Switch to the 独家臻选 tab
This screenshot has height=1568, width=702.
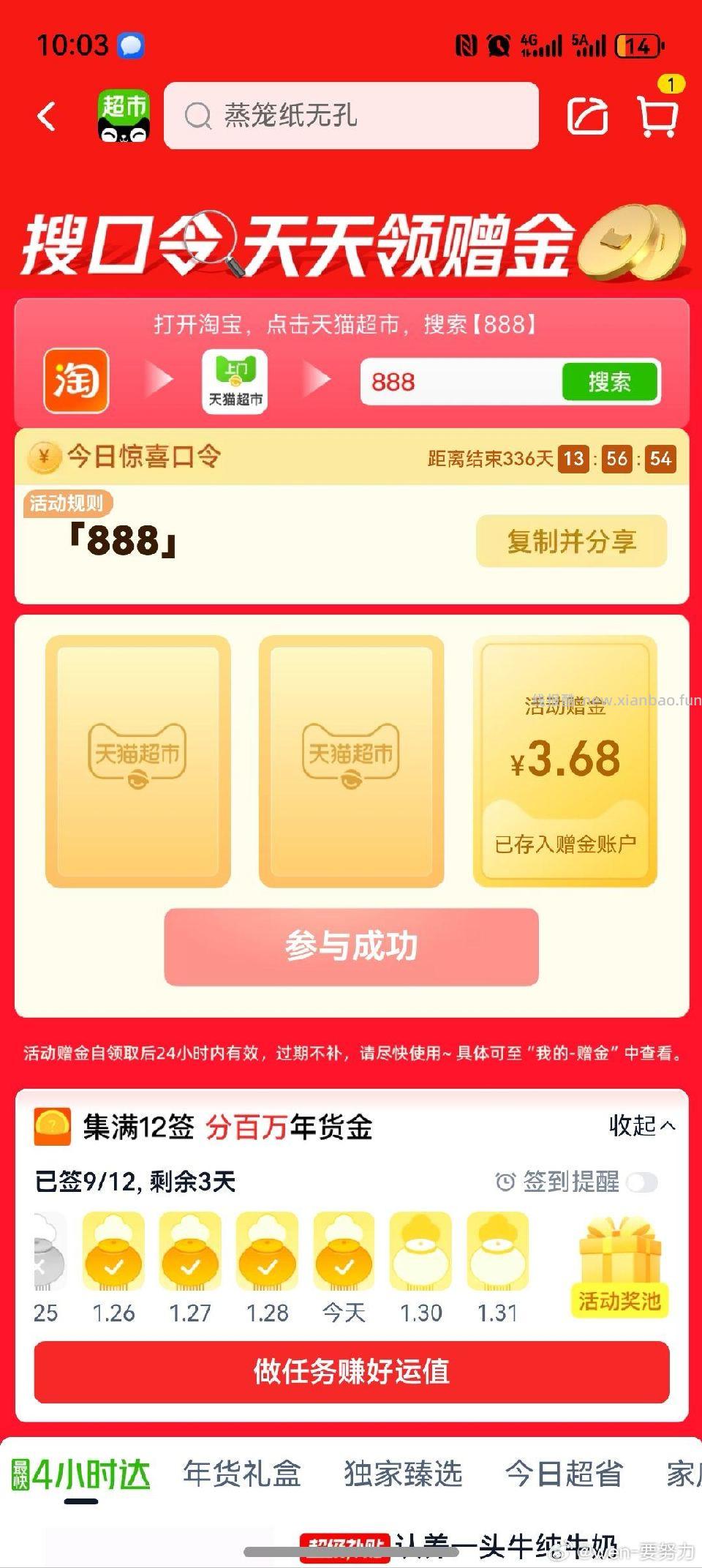pos(403,1474)
